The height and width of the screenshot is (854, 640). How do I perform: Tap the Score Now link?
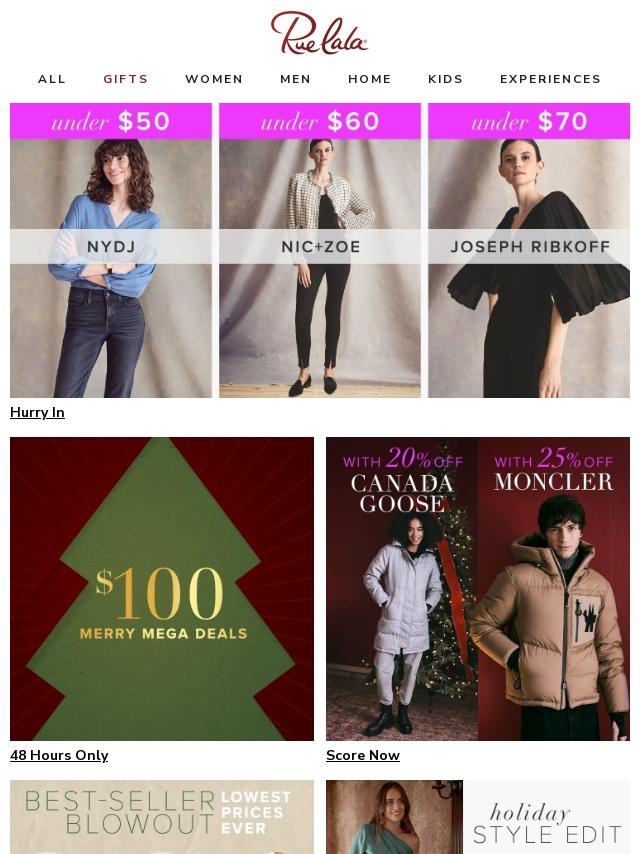click(x=363, y=756)
